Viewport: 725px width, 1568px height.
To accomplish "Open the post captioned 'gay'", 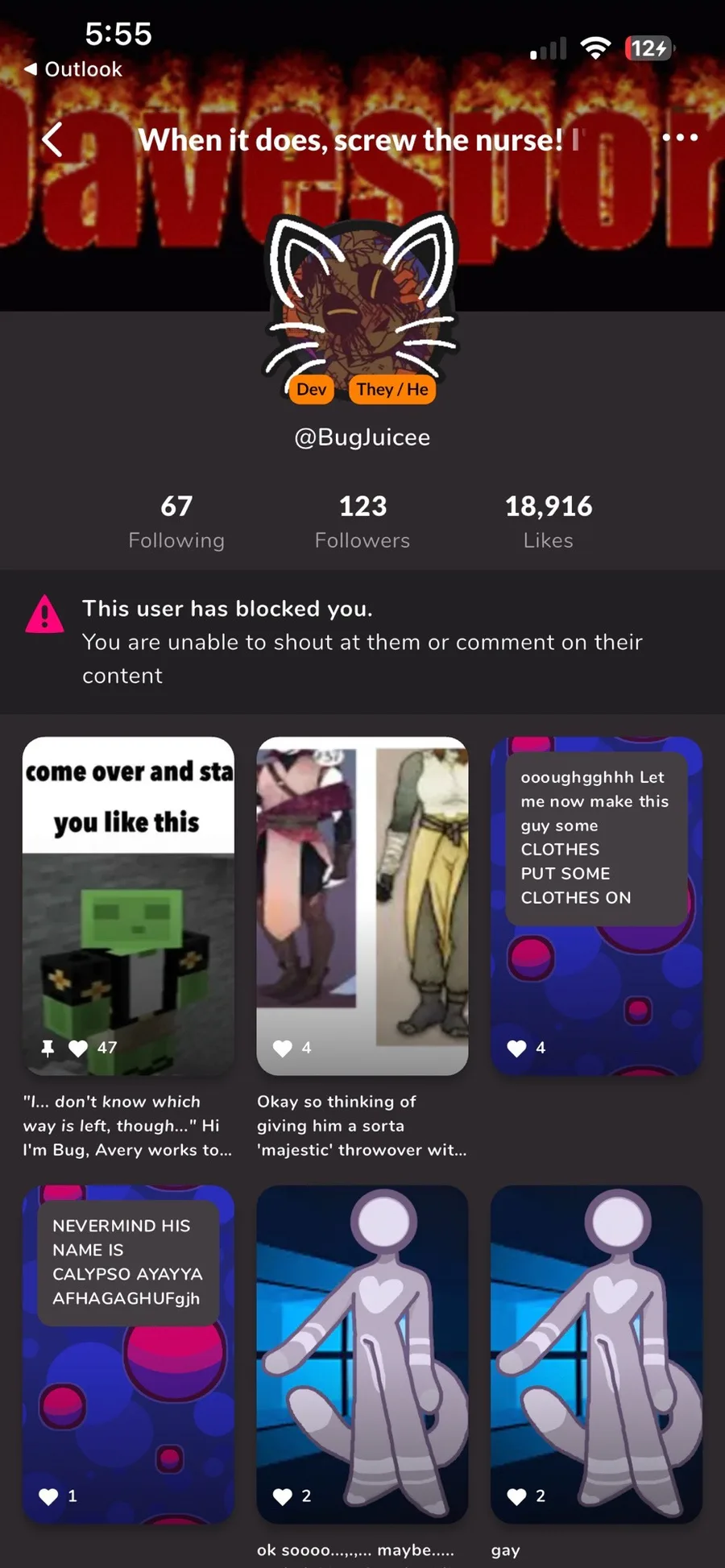I will 596,1353.
